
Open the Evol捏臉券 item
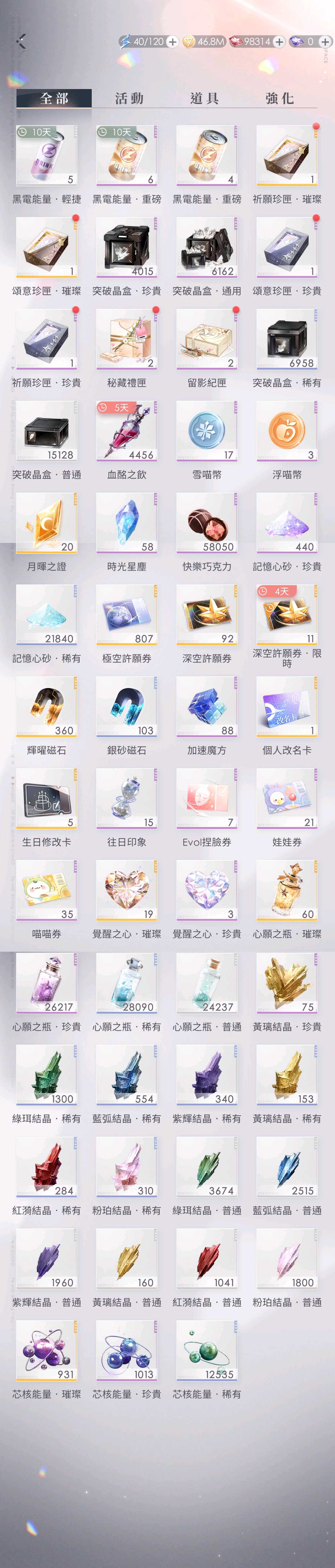(x=207, y=799)
